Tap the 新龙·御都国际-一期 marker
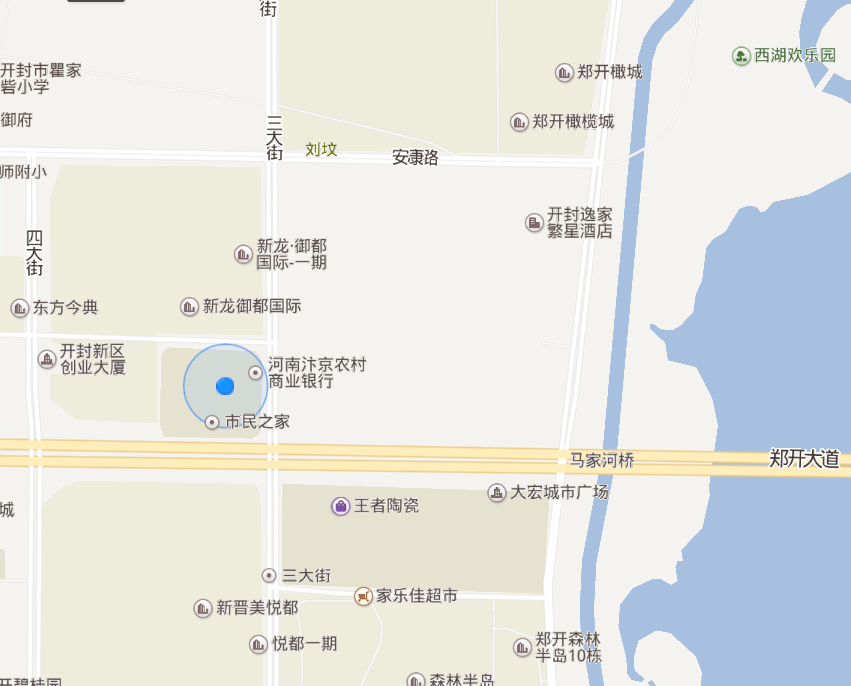Screen dimensions: 851x686 [x=243, y=254]
